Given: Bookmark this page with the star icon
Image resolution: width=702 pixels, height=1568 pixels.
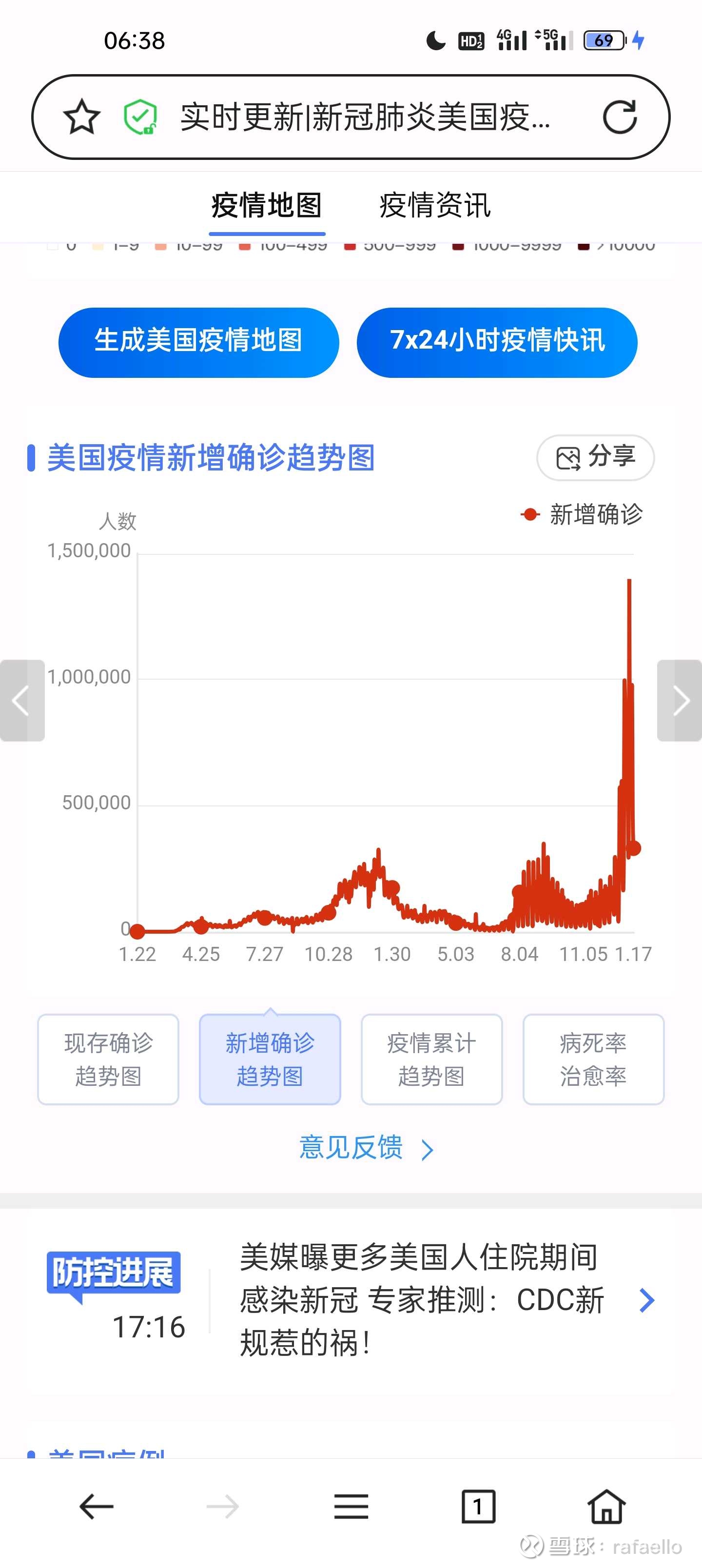Looking at the screenshot, I should [81, 117].
